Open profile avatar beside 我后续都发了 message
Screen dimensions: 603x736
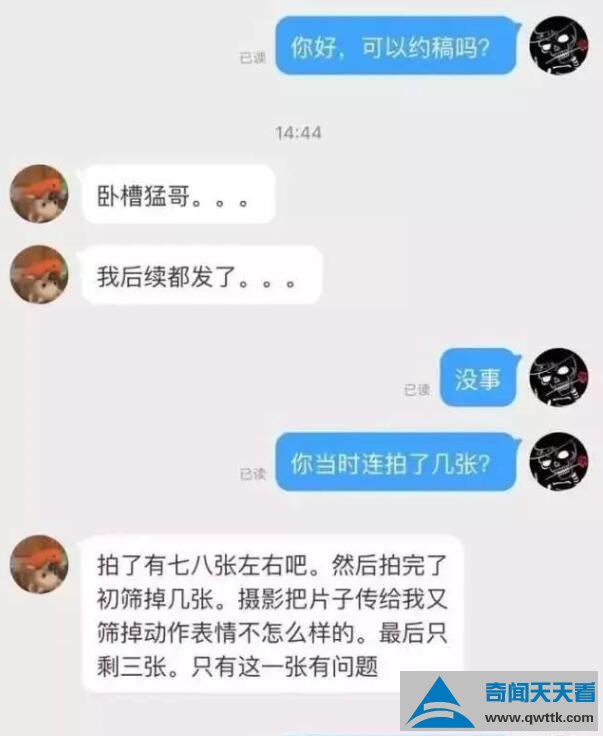[x=39, y=274]
